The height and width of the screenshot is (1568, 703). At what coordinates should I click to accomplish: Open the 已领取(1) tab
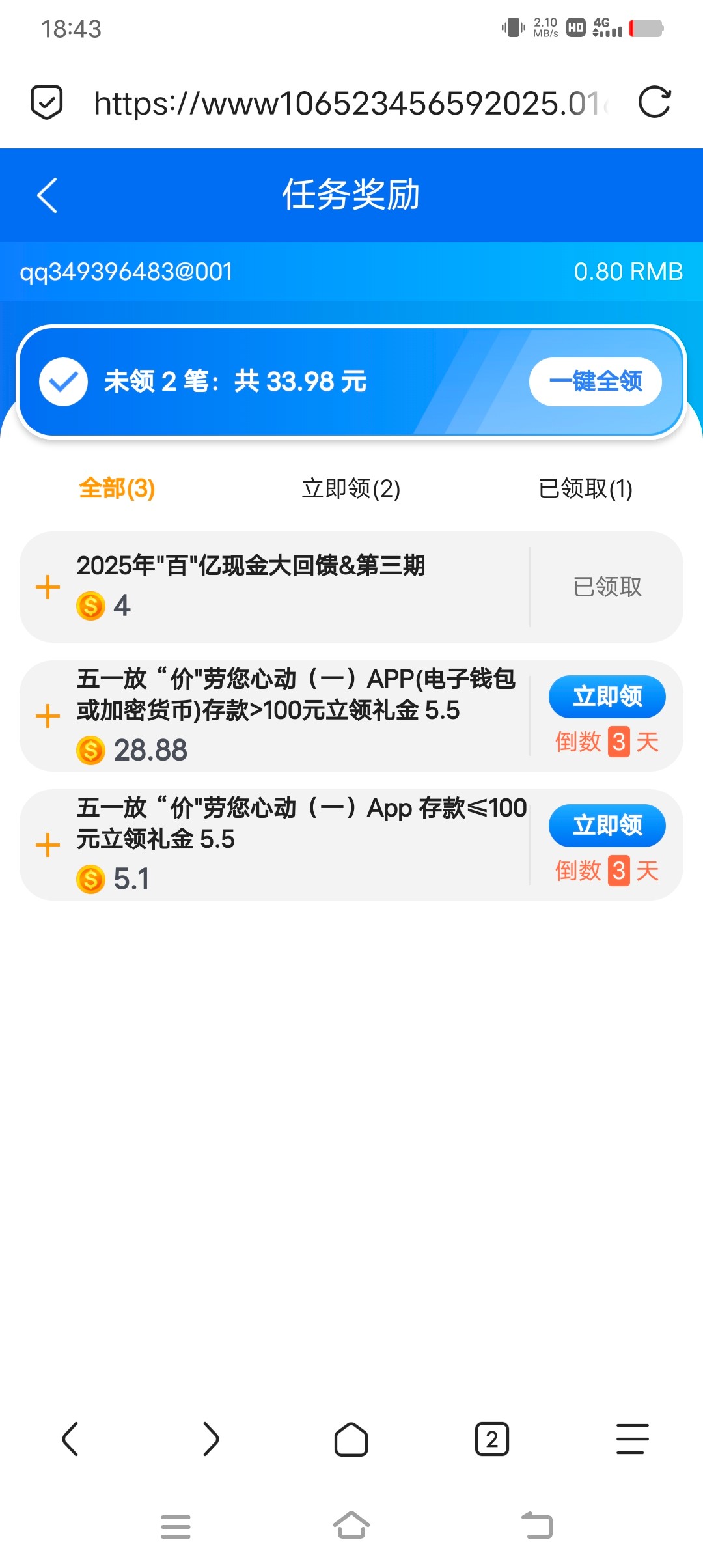pyautogui.click(x=585, y=488)
